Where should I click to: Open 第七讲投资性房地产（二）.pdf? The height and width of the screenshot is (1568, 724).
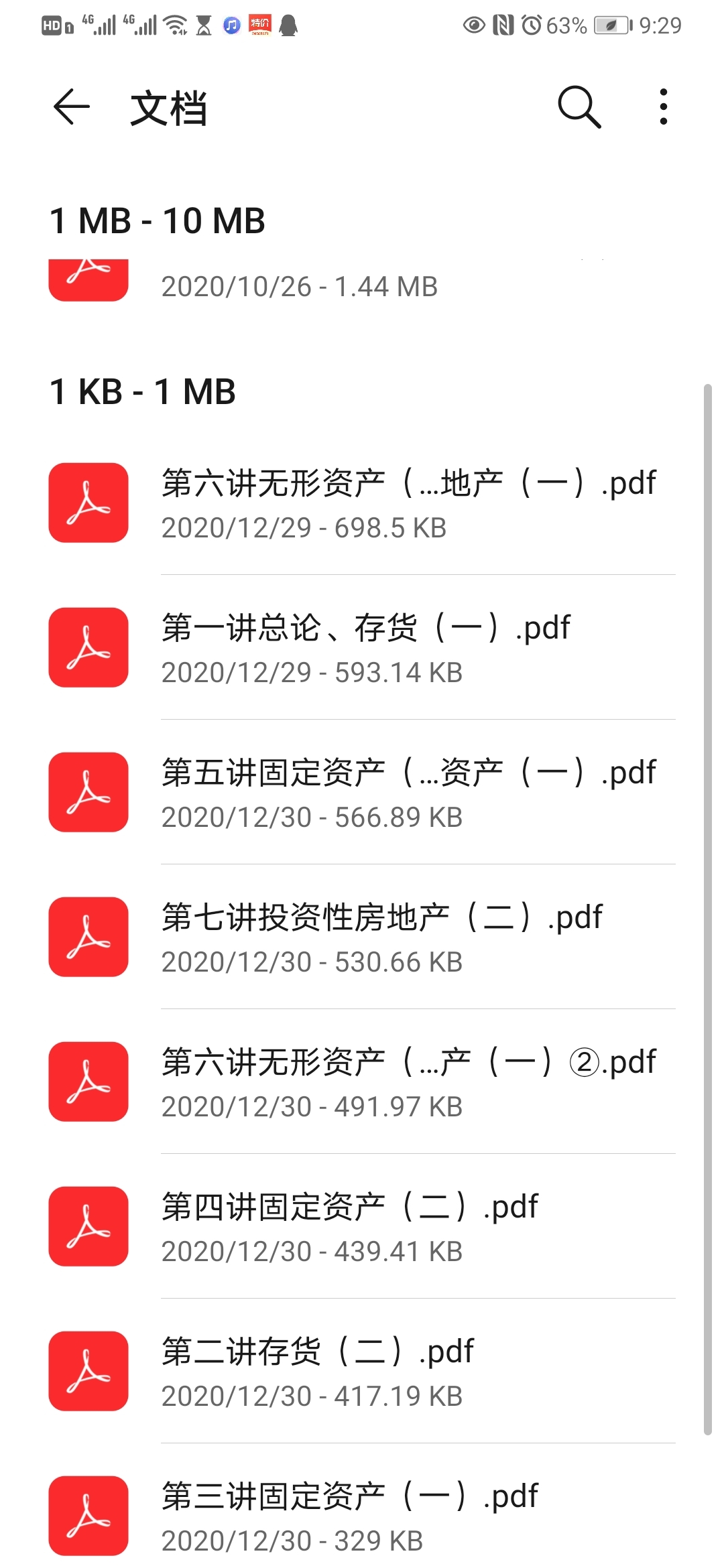click(x=362, y=937)
